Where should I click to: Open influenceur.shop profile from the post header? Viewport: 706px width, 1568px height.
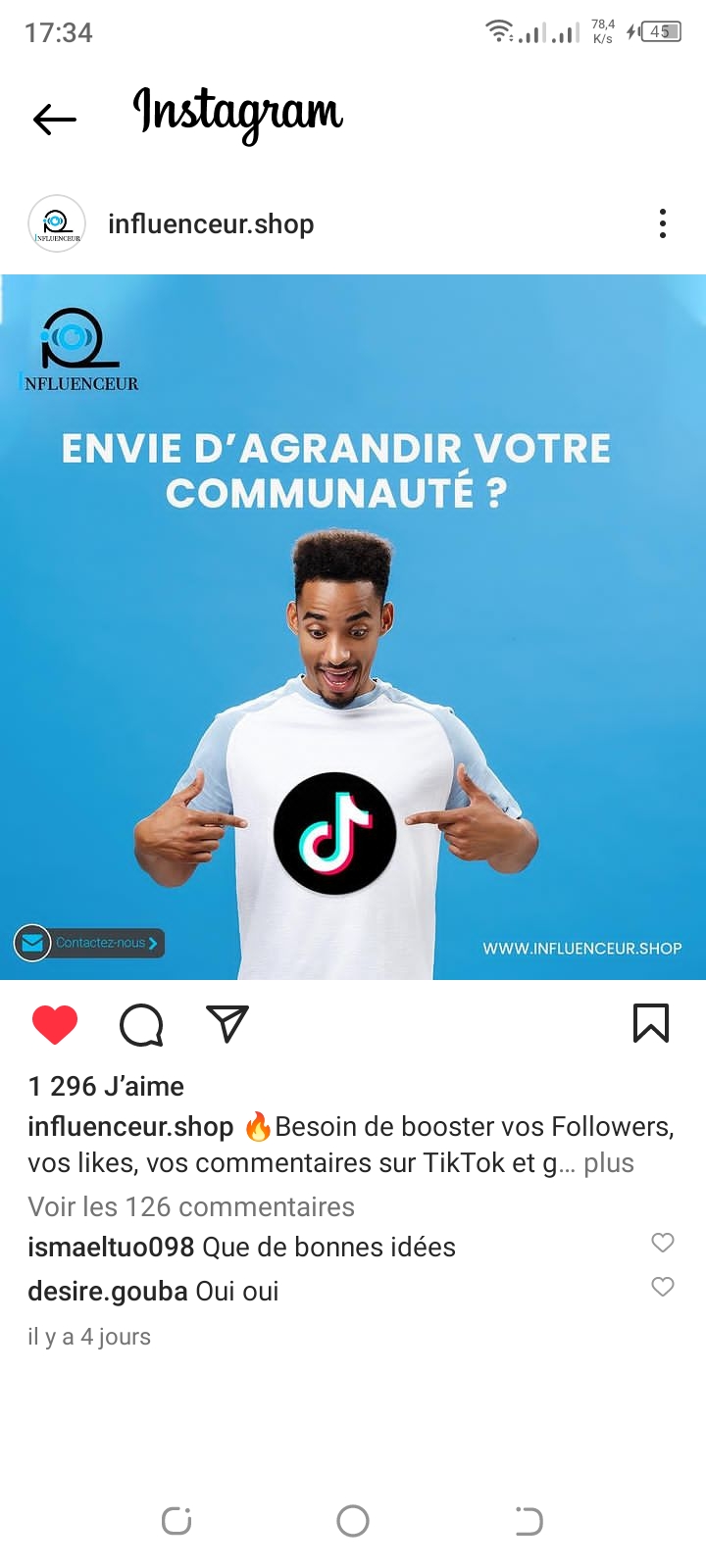[210, 223]
